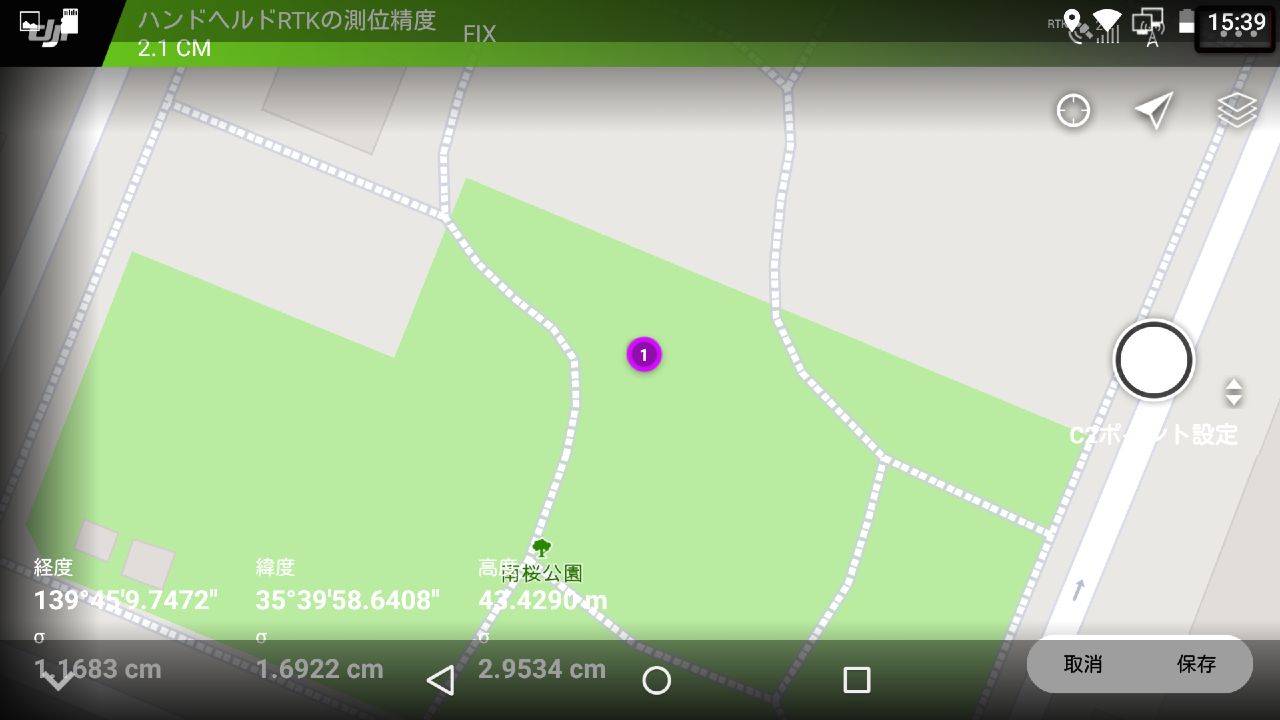
Task: Collapse the coordinates panel with chevron
Action: pyautogui.click(x=58, y=680)
